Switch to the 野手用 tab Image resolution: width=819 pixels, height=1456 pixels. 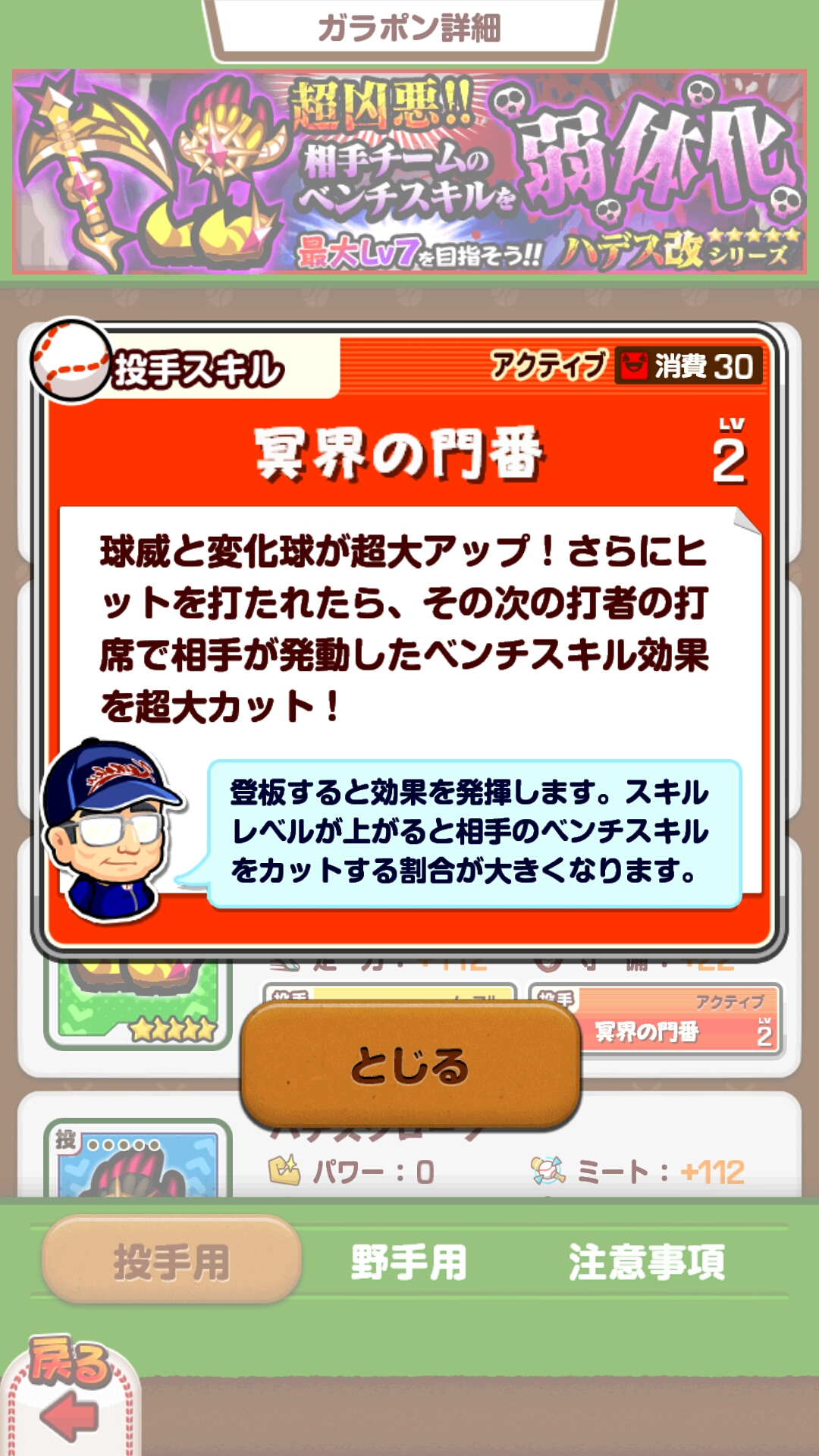(x=409, y=1263)
